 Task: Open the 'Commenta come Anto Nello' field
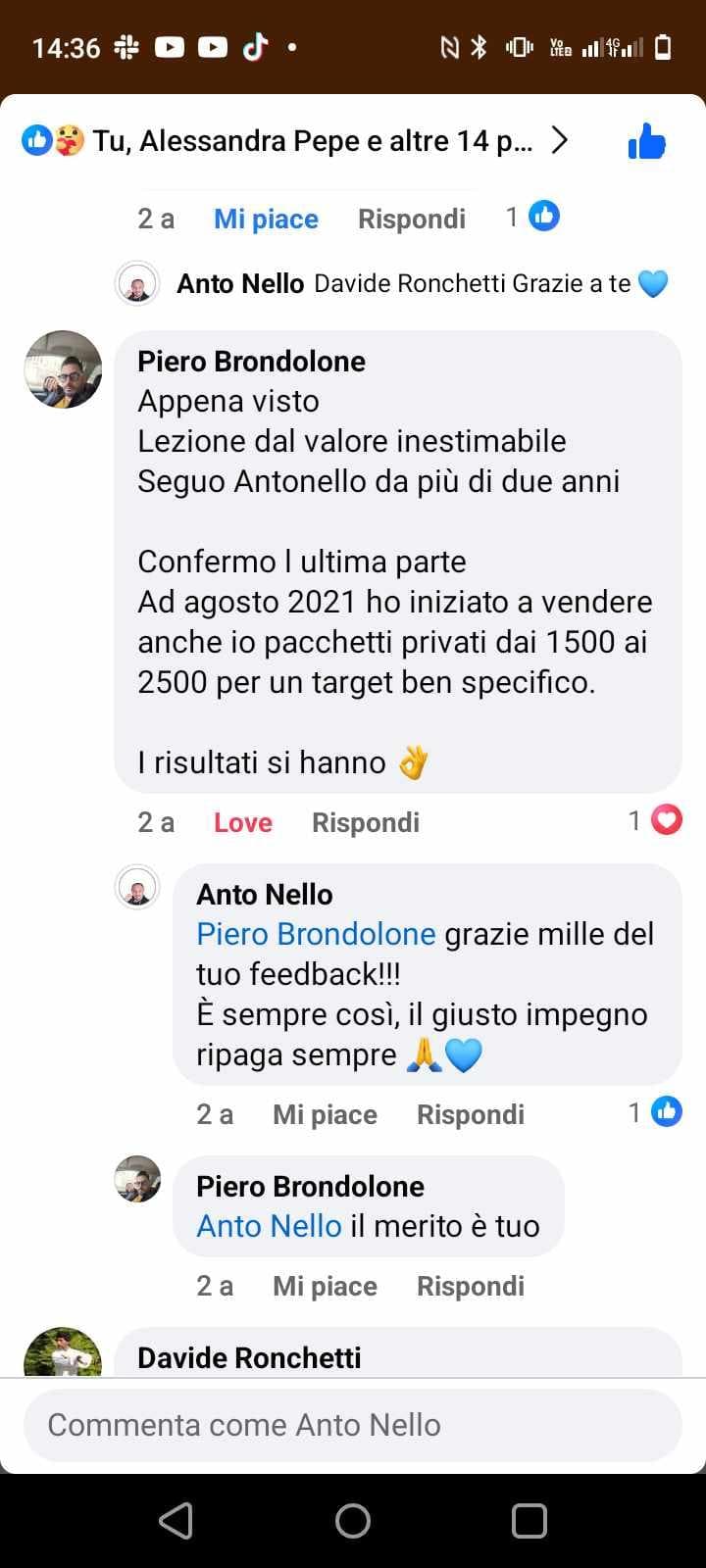point(353,1425)
